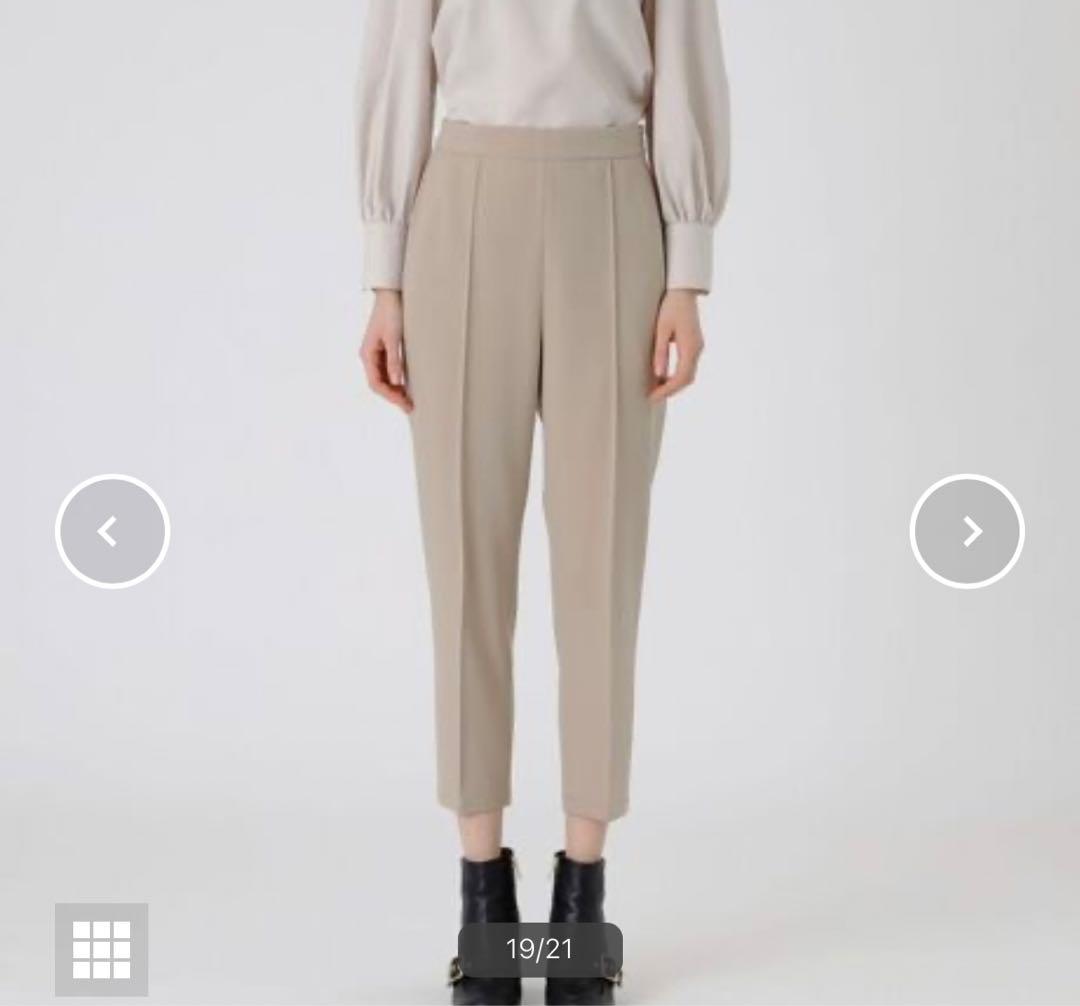Advance to the next product image
1080x1006 pixels.
coord(967,531)
